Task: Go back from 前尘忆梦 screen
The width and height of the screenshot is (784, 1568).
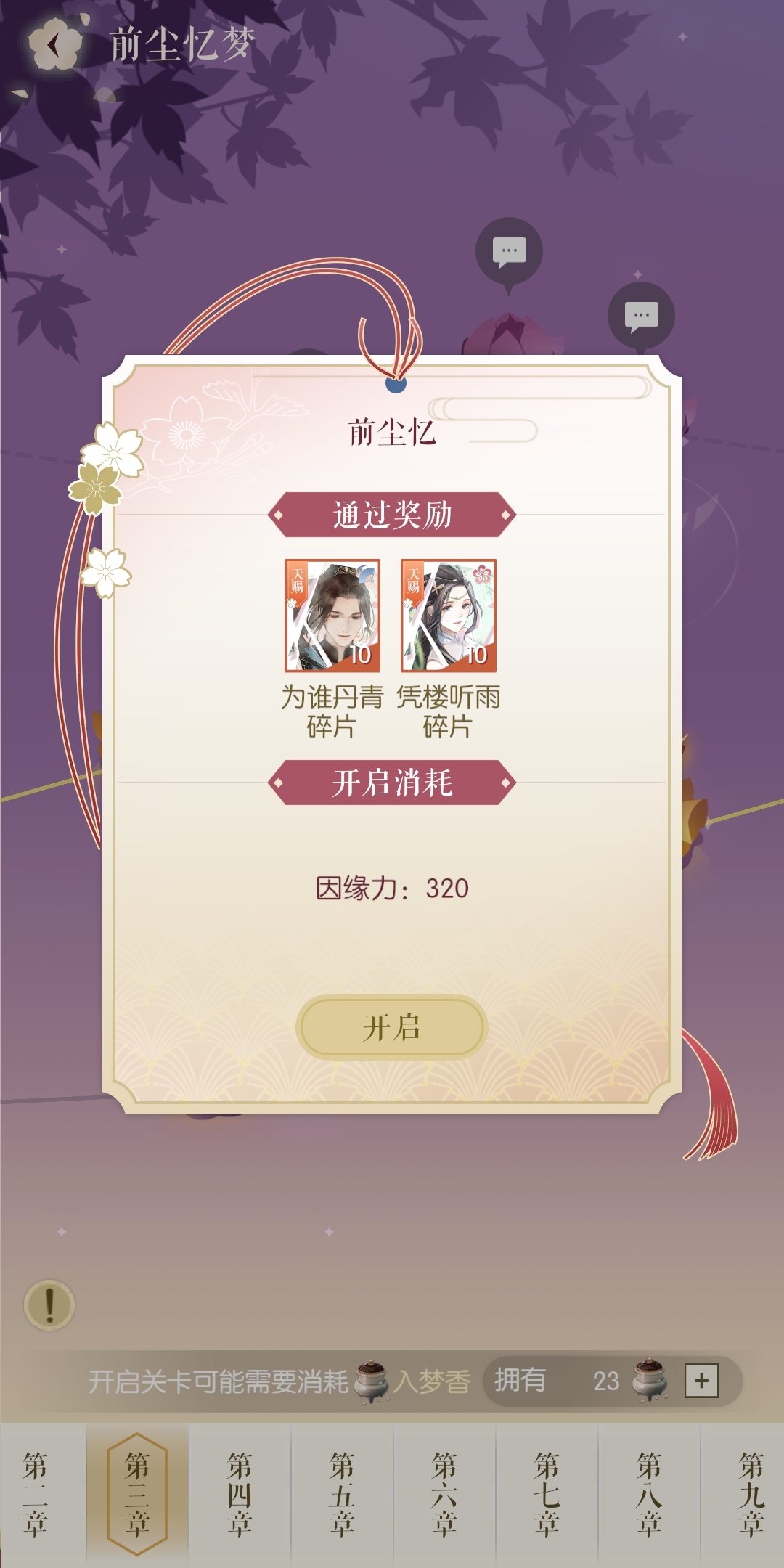Action: coord(54,44)
